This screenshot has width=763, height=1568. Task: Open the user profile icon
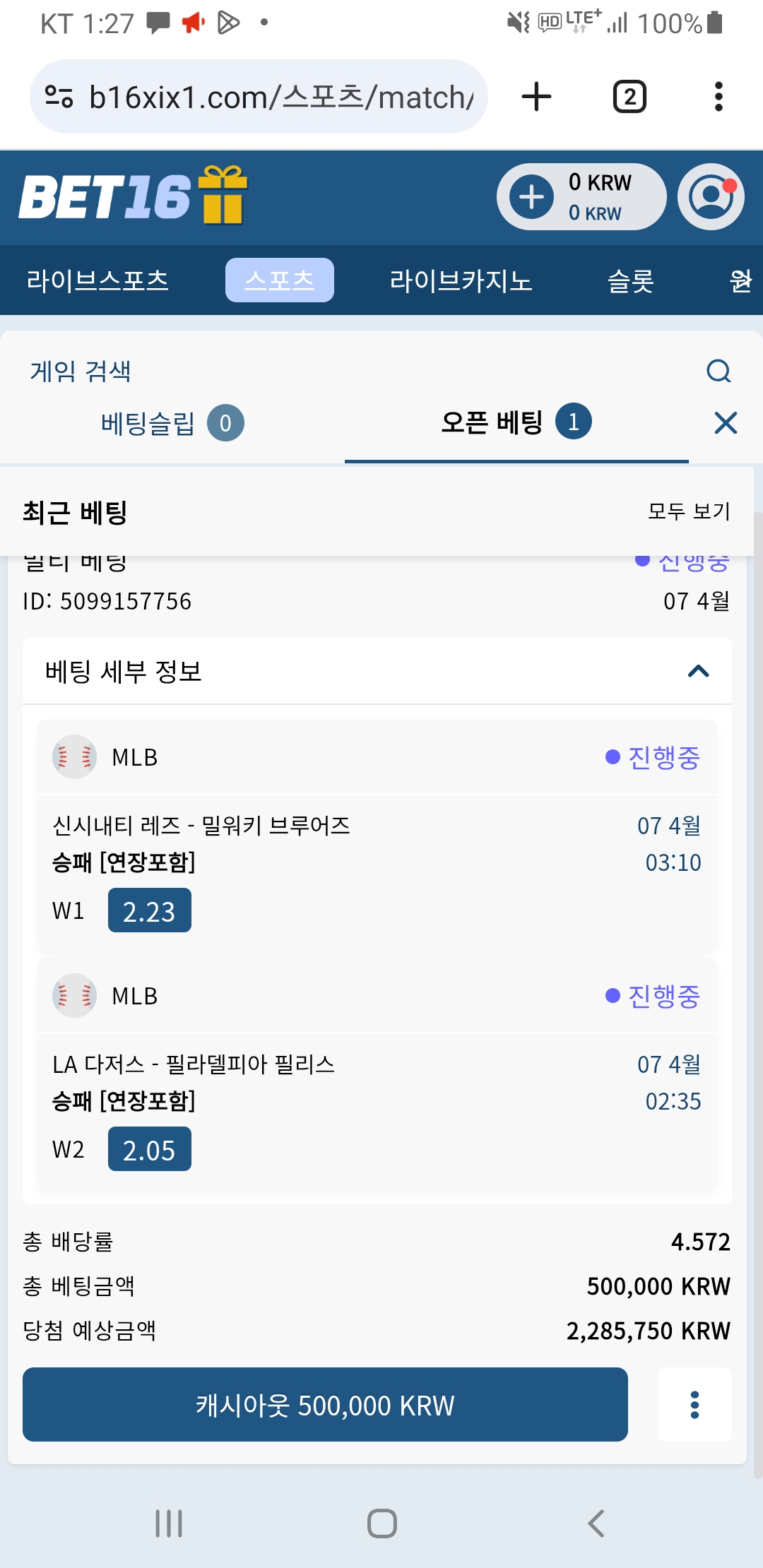(x=711, y=197)
